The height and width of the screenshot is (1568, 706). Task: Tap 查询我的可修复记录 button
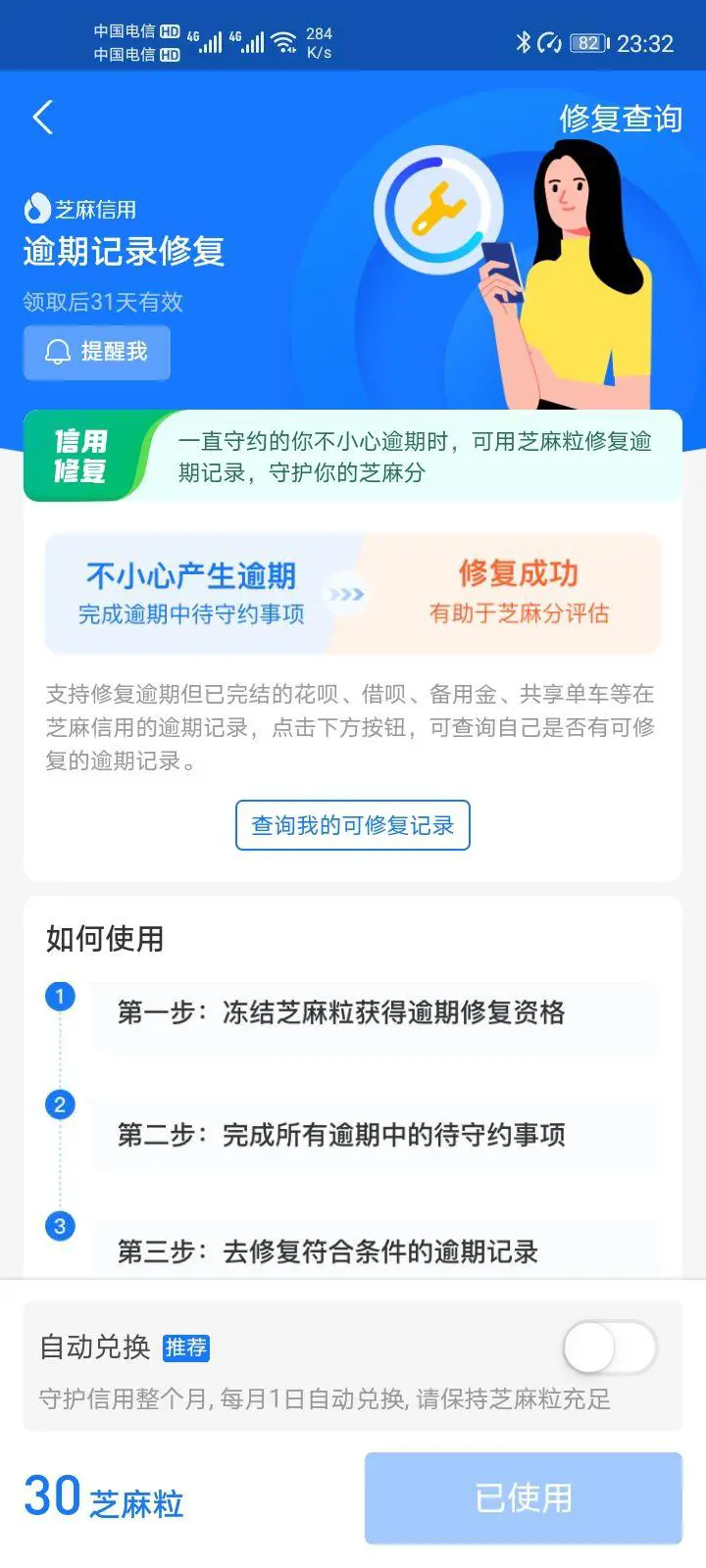[x=352, y=825]
